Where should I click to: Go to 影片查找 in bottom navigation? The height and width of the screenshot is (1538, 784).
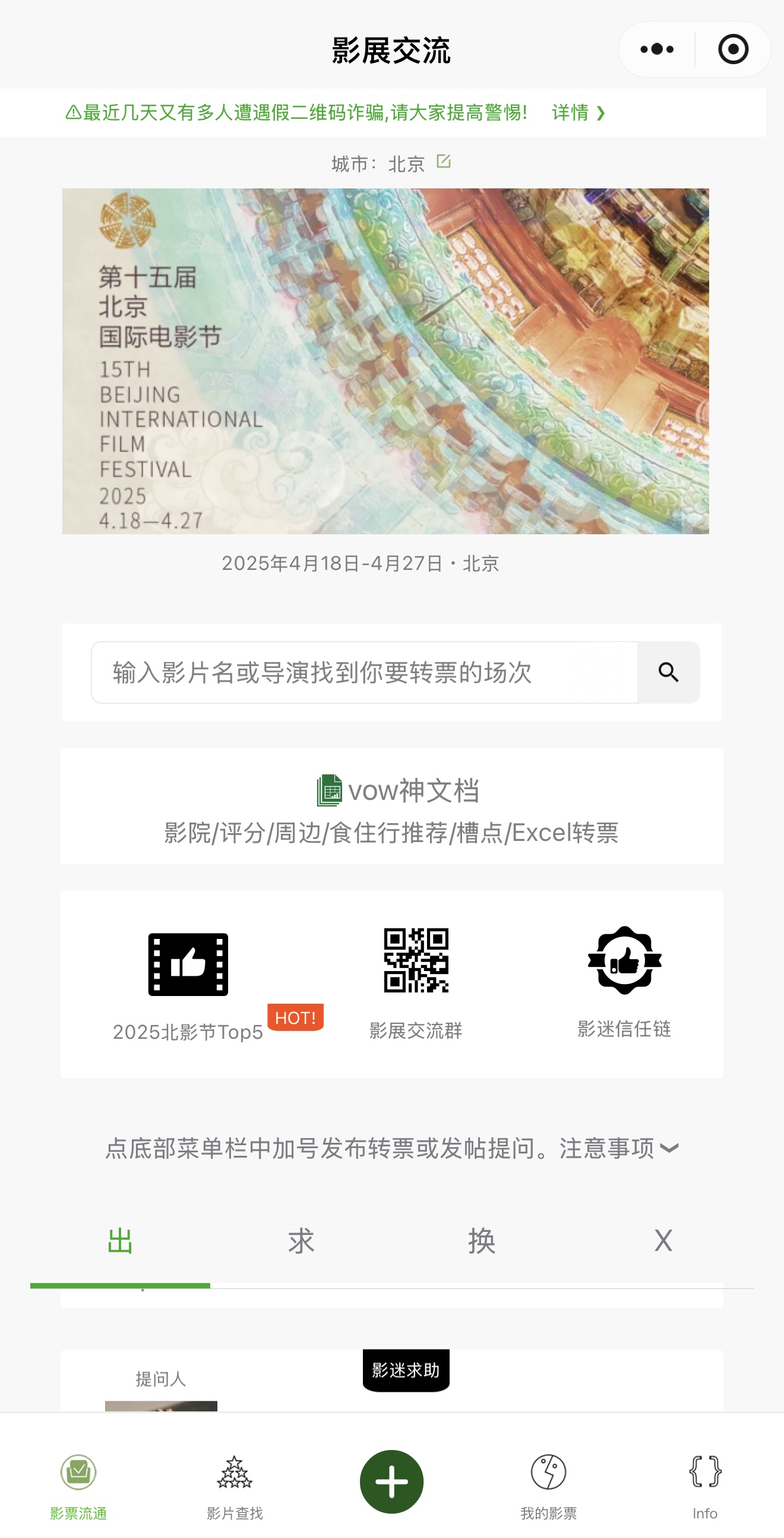tap(235, 1487)
